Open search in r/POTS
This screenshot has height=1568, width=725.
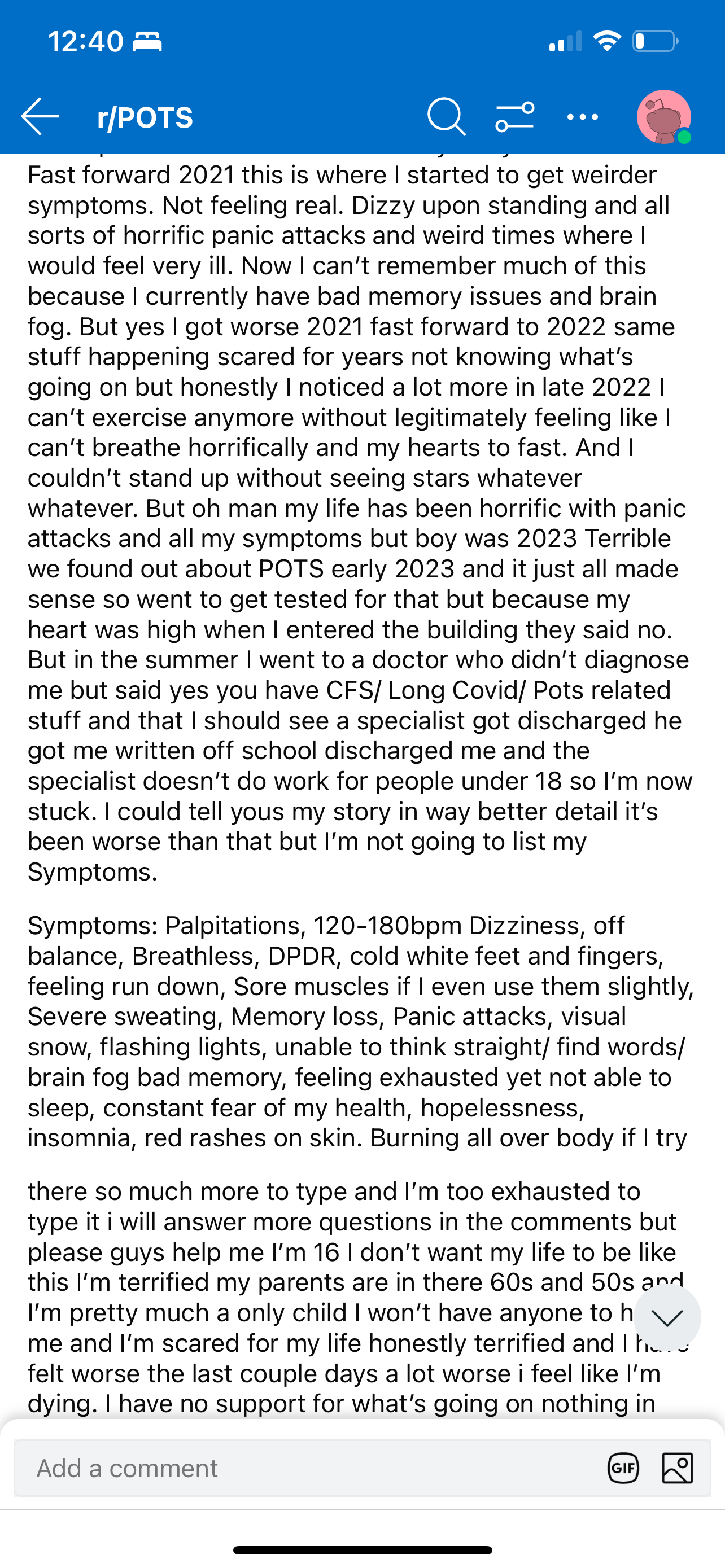(446, 116)
